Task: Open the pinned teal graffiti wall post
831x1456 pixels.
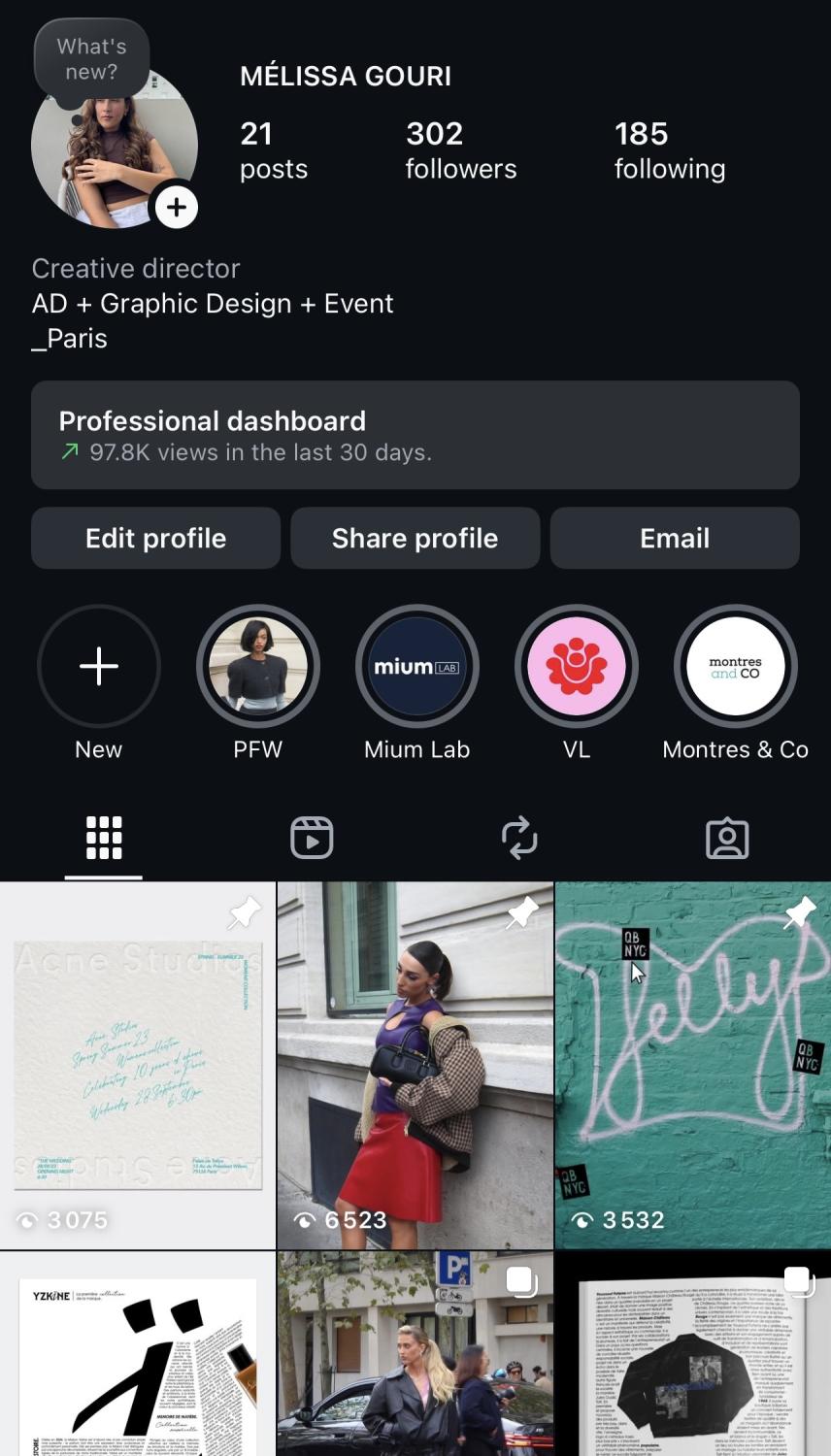Action: pos(692,1065)
